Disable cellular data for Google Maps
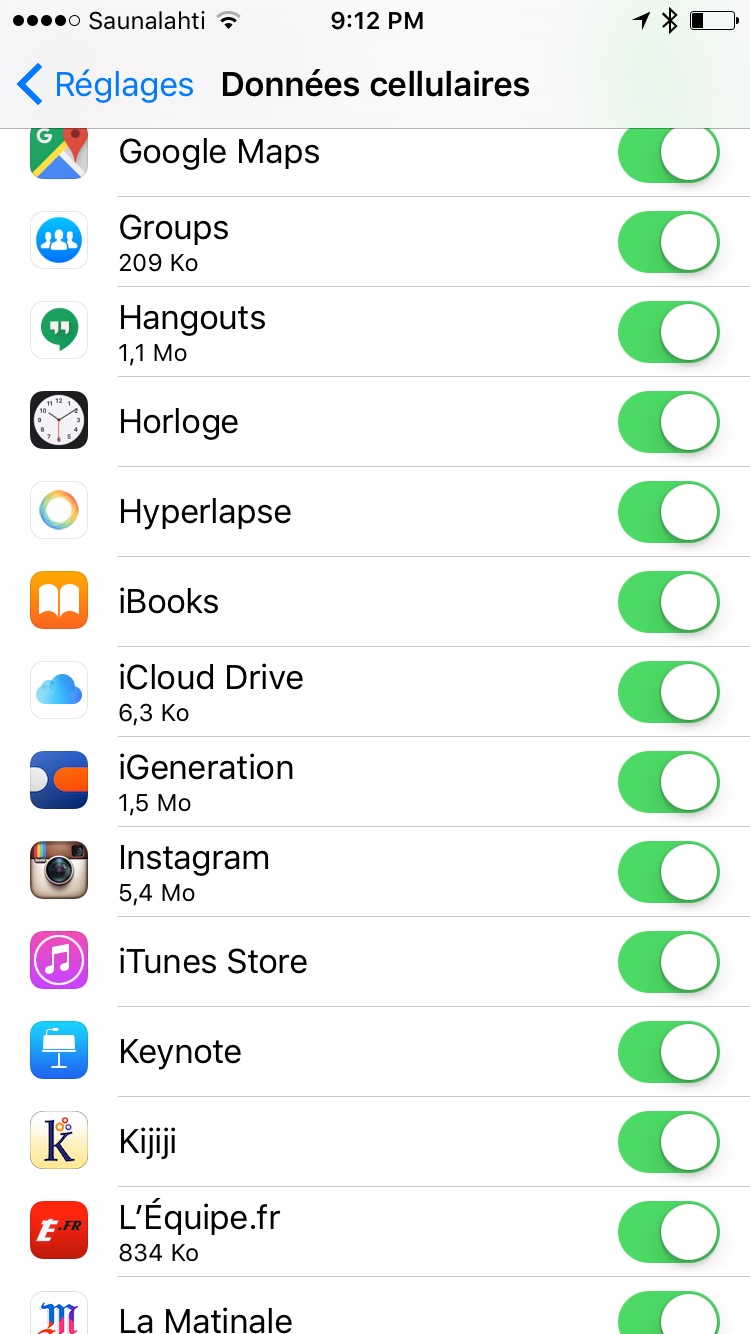This screenshot has height=1334, width=750. [x=668, y=154]
